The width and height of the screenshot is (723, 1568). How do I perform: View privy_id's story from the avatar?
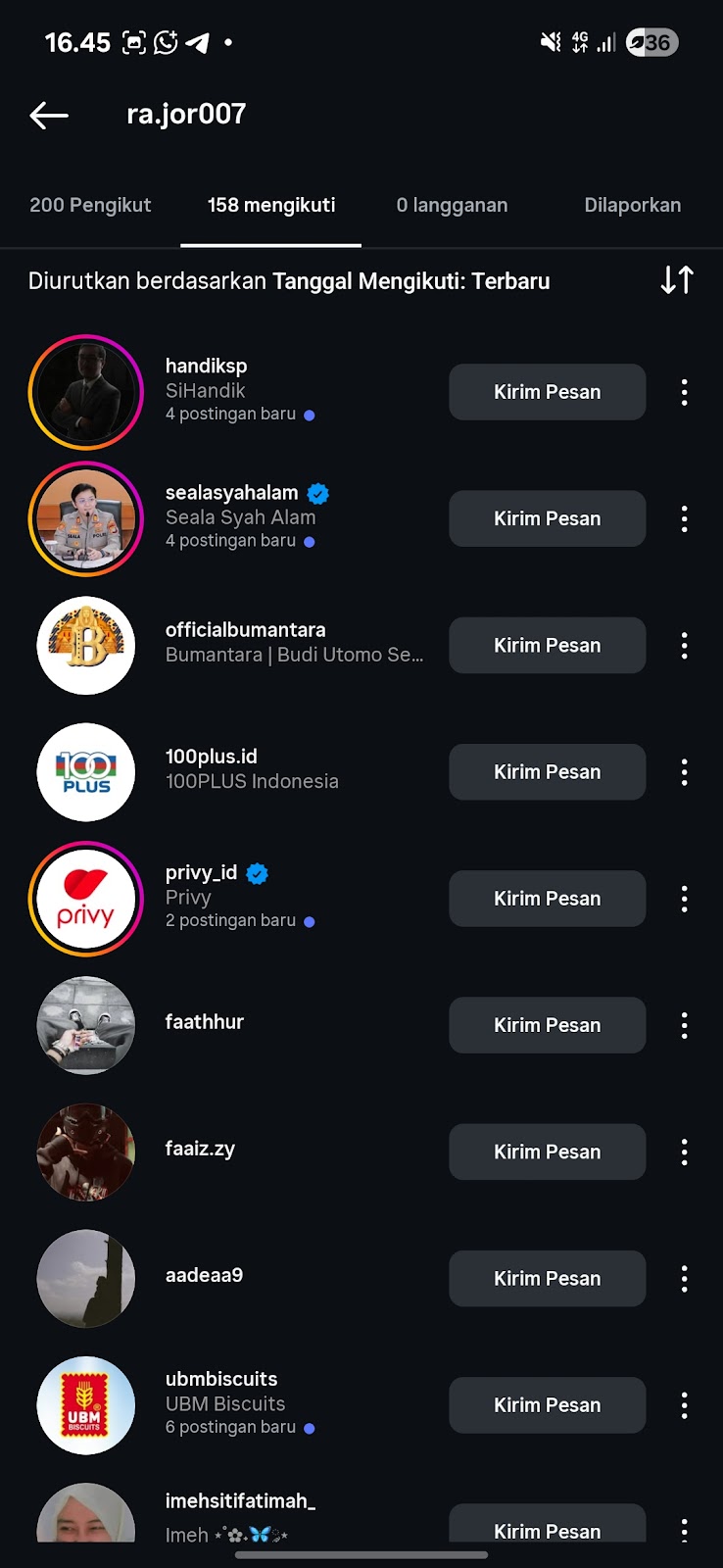86,899
